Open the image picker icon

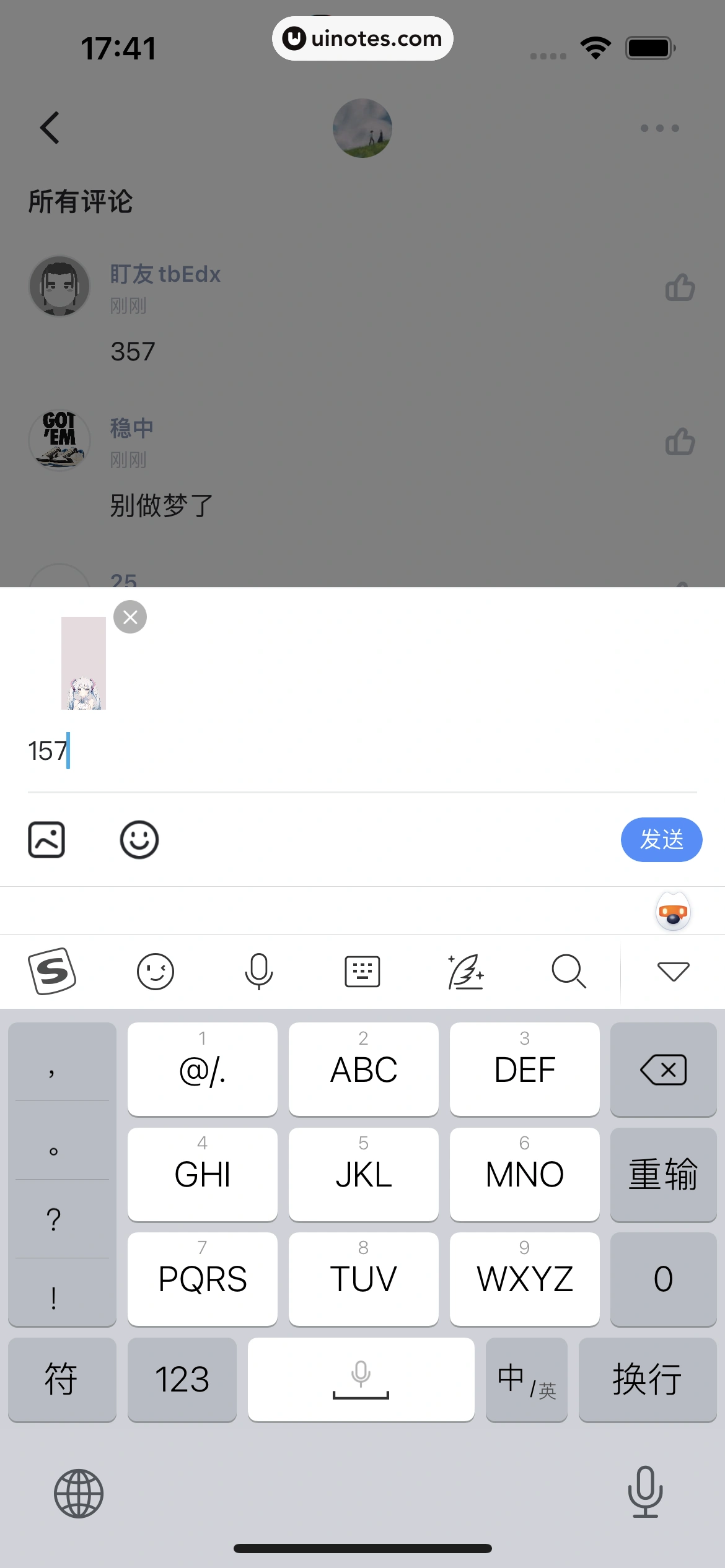click(46, 840)
